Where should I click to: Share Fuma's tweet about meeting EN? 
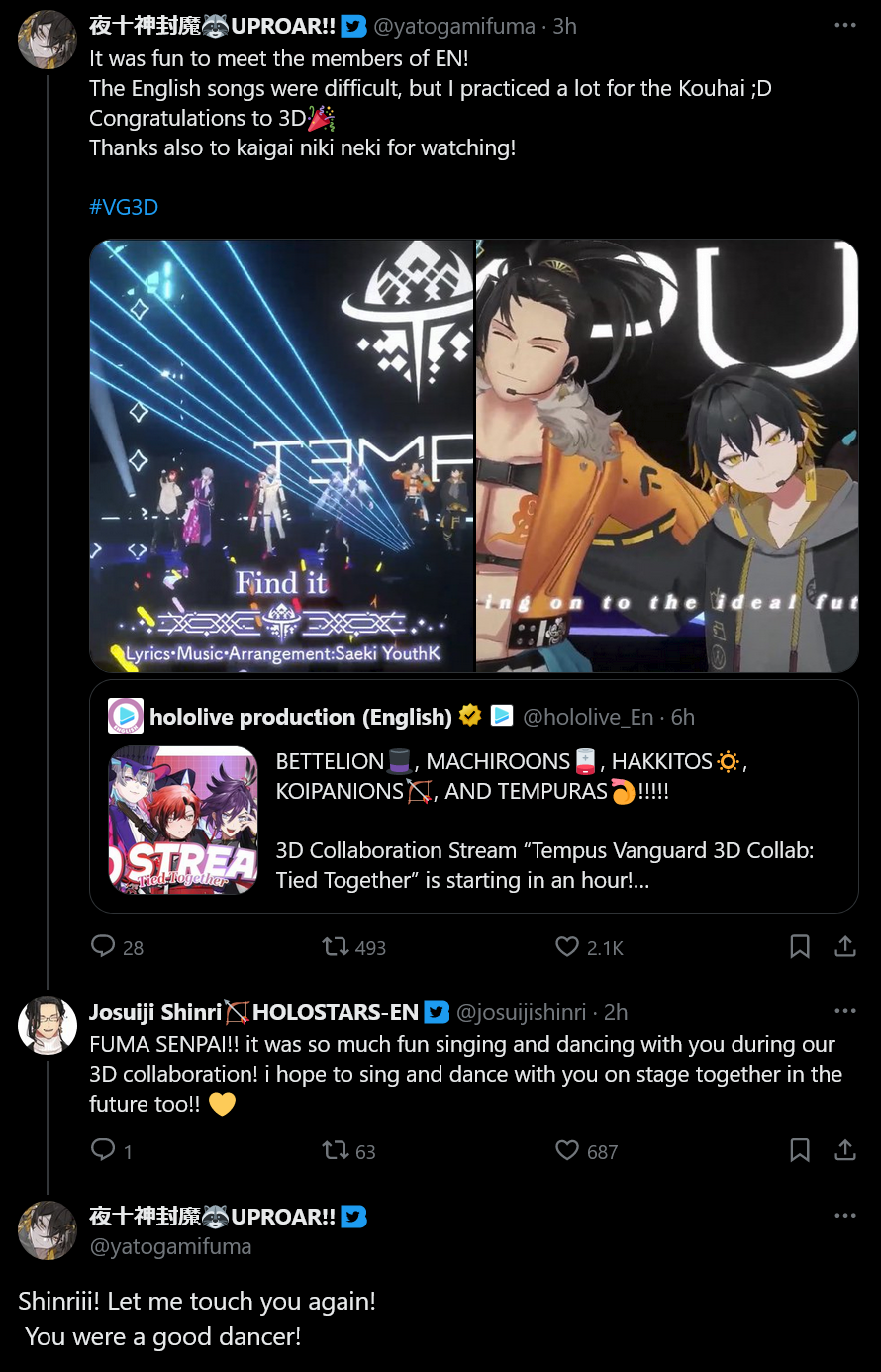[x=844, y=947]
